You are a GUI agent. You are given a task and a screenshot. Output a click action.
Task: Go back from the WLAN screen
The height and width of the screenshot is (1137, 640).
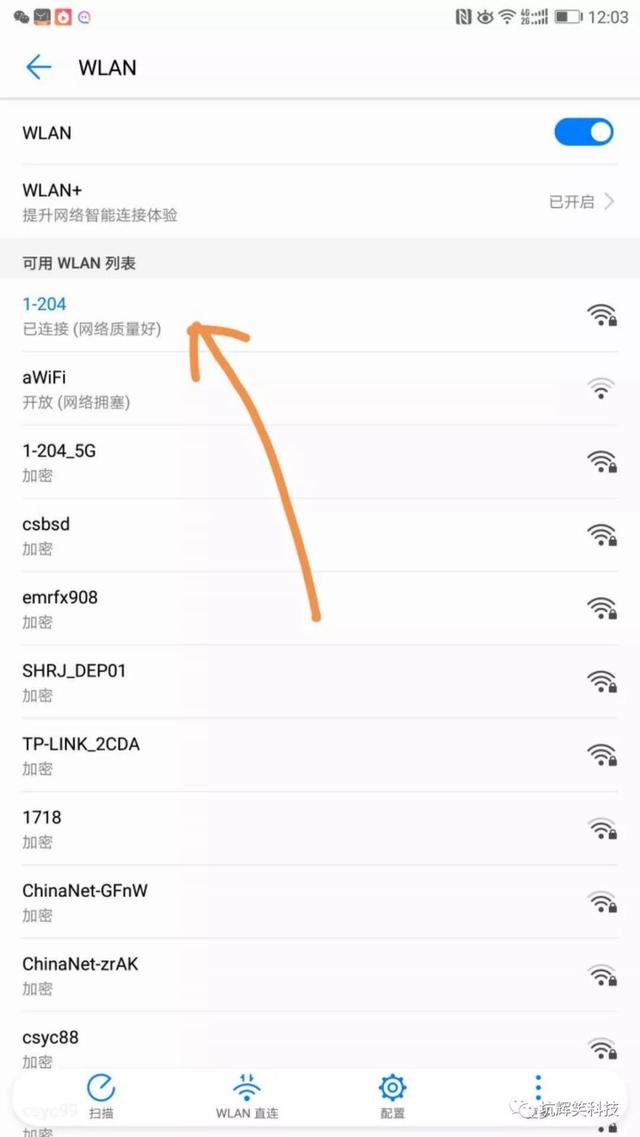[x=39, y=67]
